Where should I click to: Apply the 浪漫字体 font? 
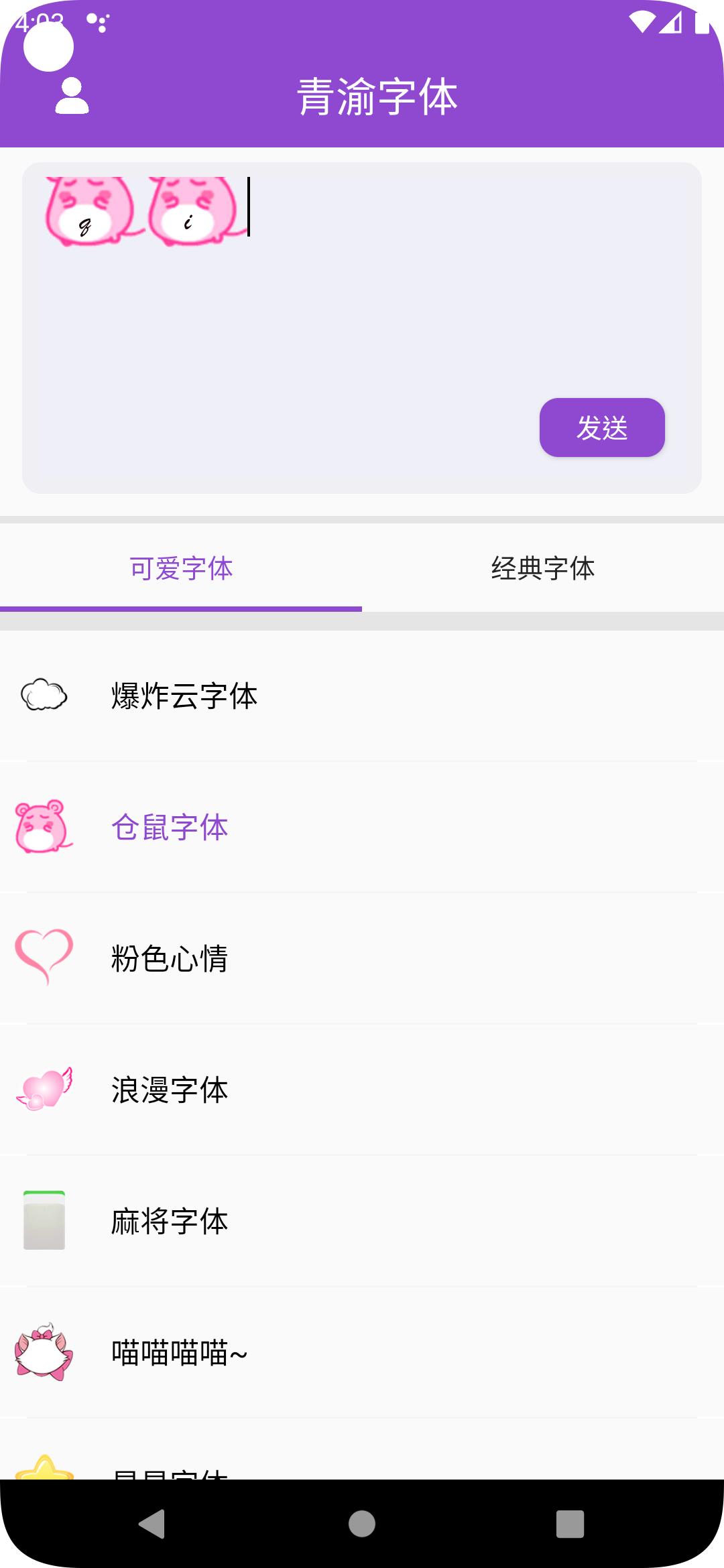(x=170, y=1090)
